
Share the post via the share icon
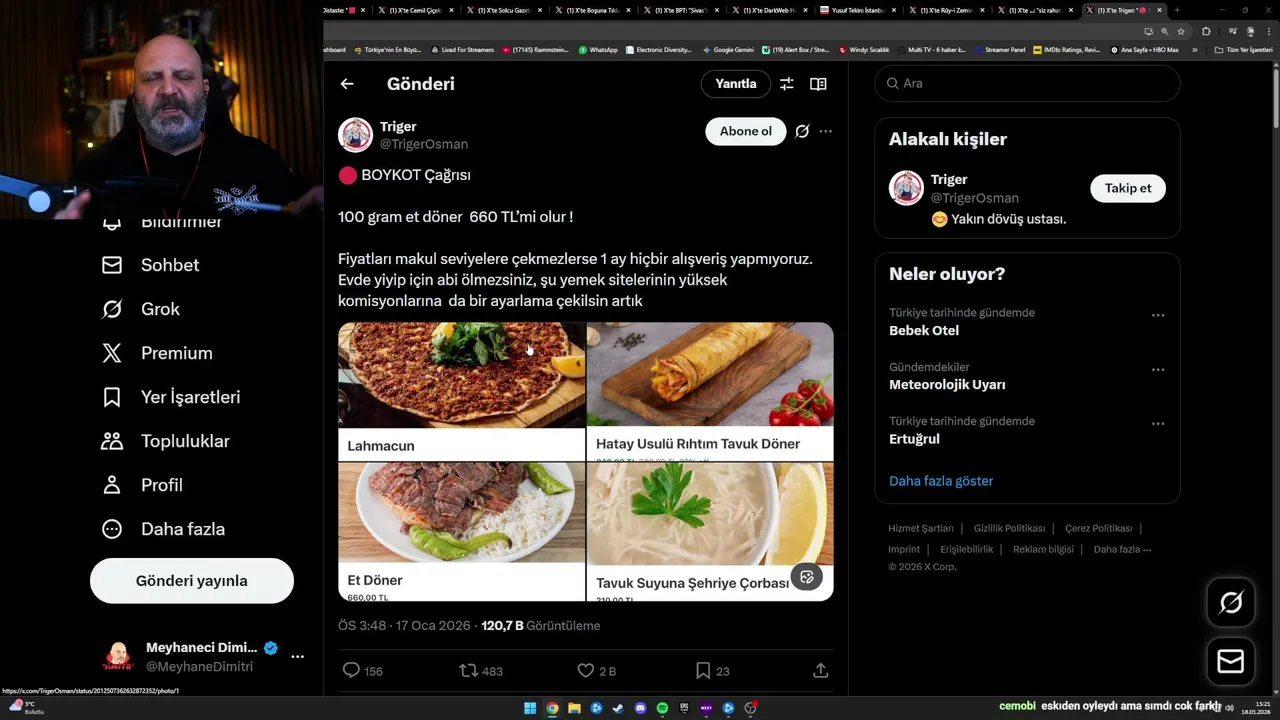tap(820, 670)
